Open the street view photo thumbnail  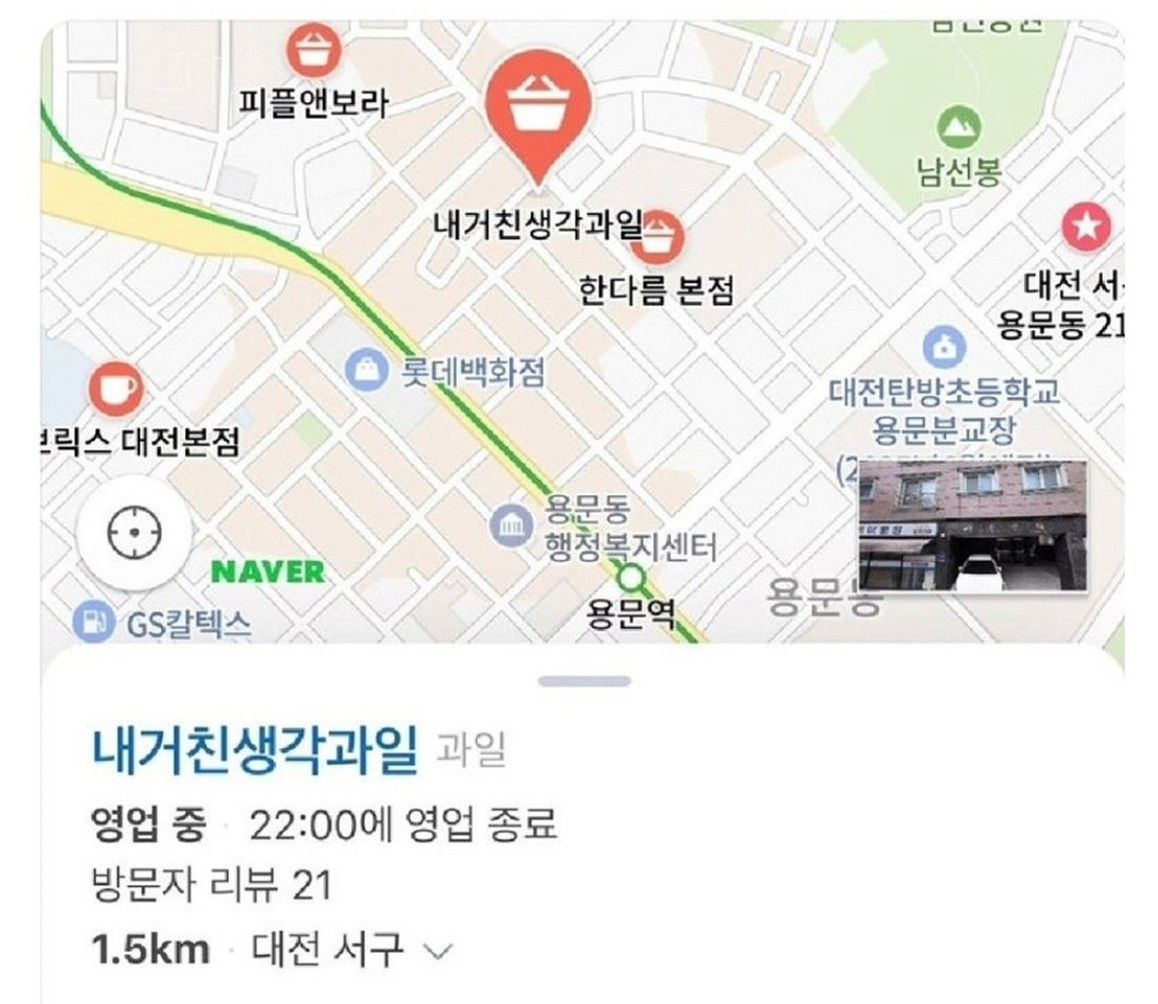click(972, 527)
